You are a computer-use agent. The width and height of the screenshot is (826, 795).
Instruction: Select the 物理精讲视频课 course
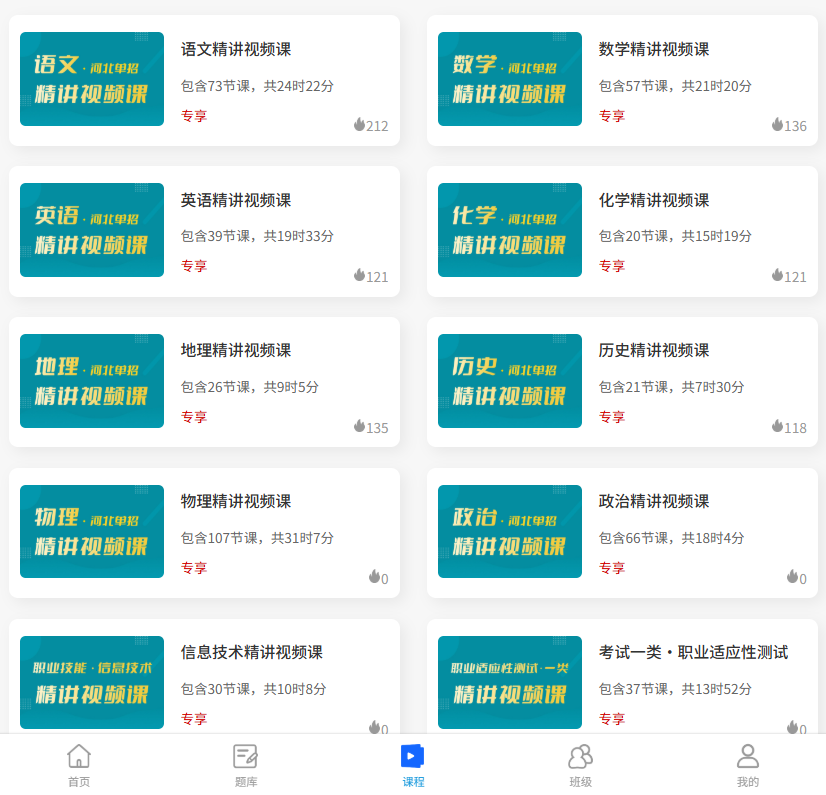(x=204, y=533)
